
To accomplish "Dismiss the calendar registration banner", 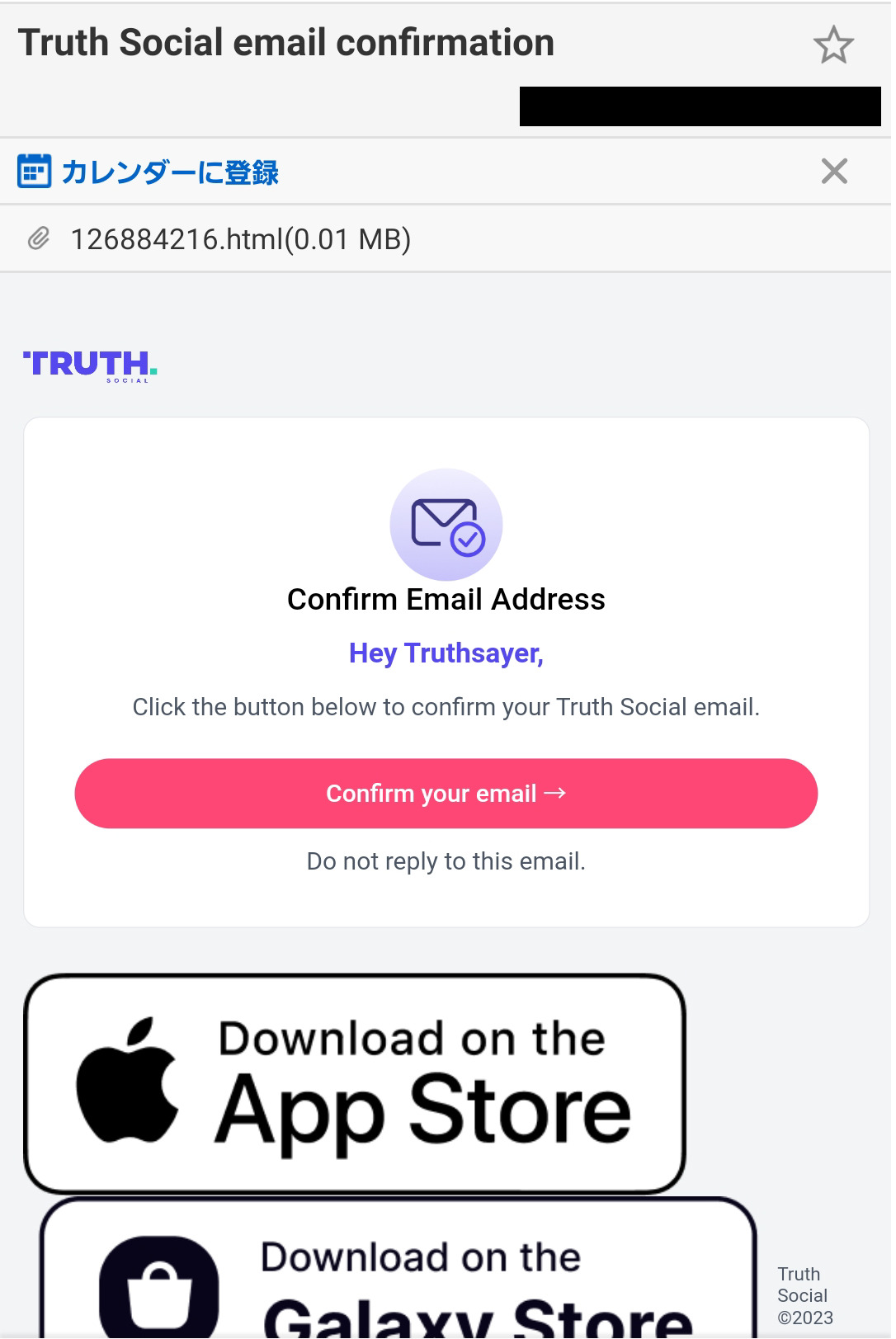I will pos(834,172).
